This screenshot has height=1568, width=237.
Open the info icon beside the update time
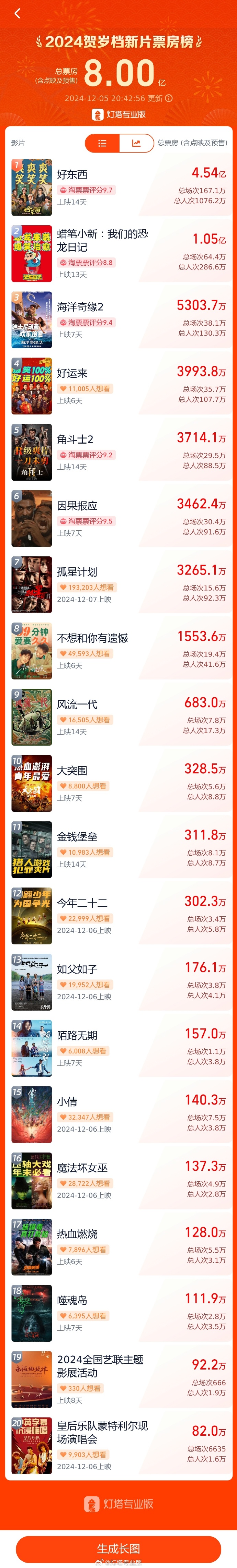(169, 98)
